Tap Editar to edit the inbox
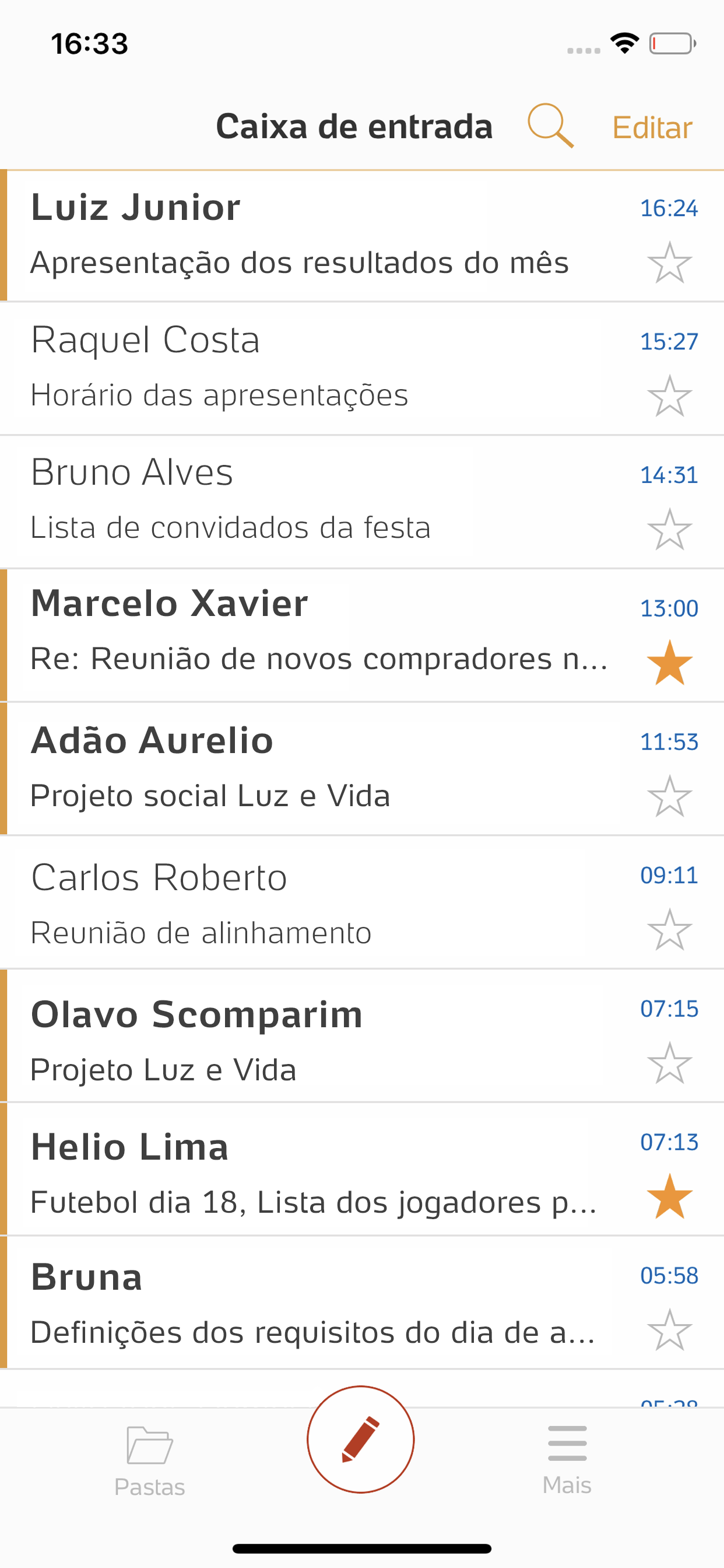This screenshot has height=1568, width=724. tap(652, 128)
